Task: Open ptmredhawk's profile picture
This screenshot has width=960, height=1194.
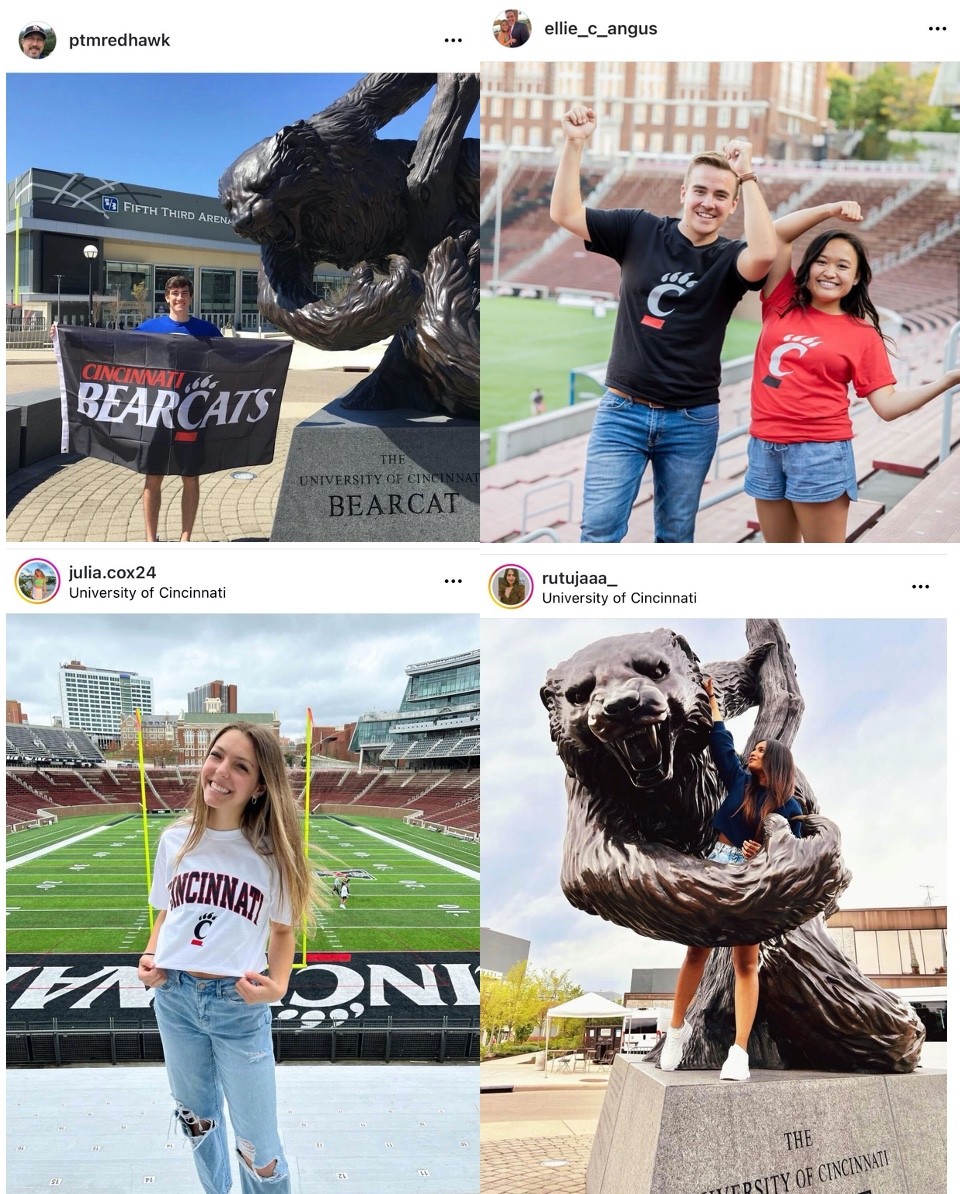Action: point(37,39)
